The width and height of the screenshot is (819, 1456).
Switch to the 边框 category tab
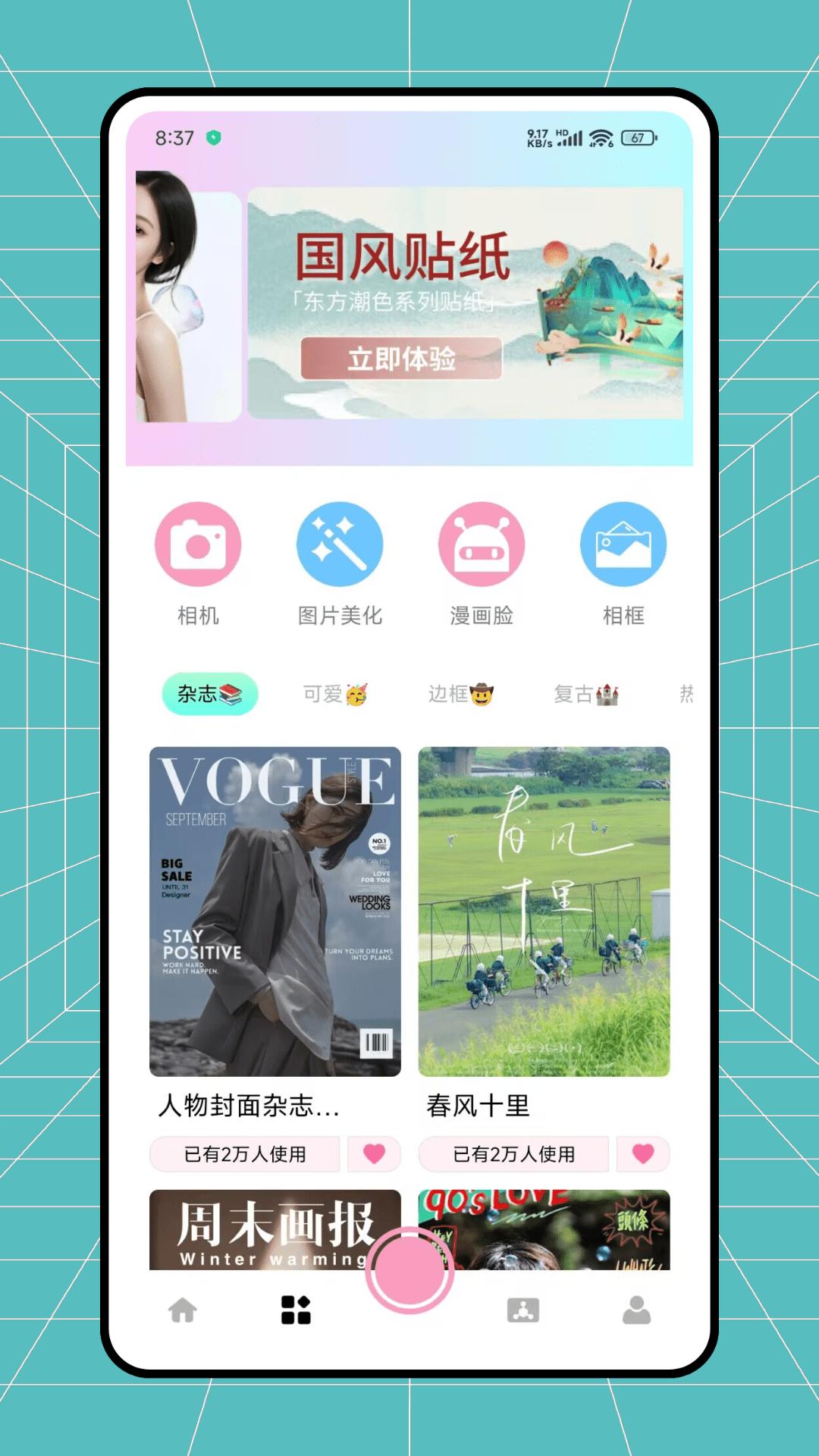click(463, 694)
